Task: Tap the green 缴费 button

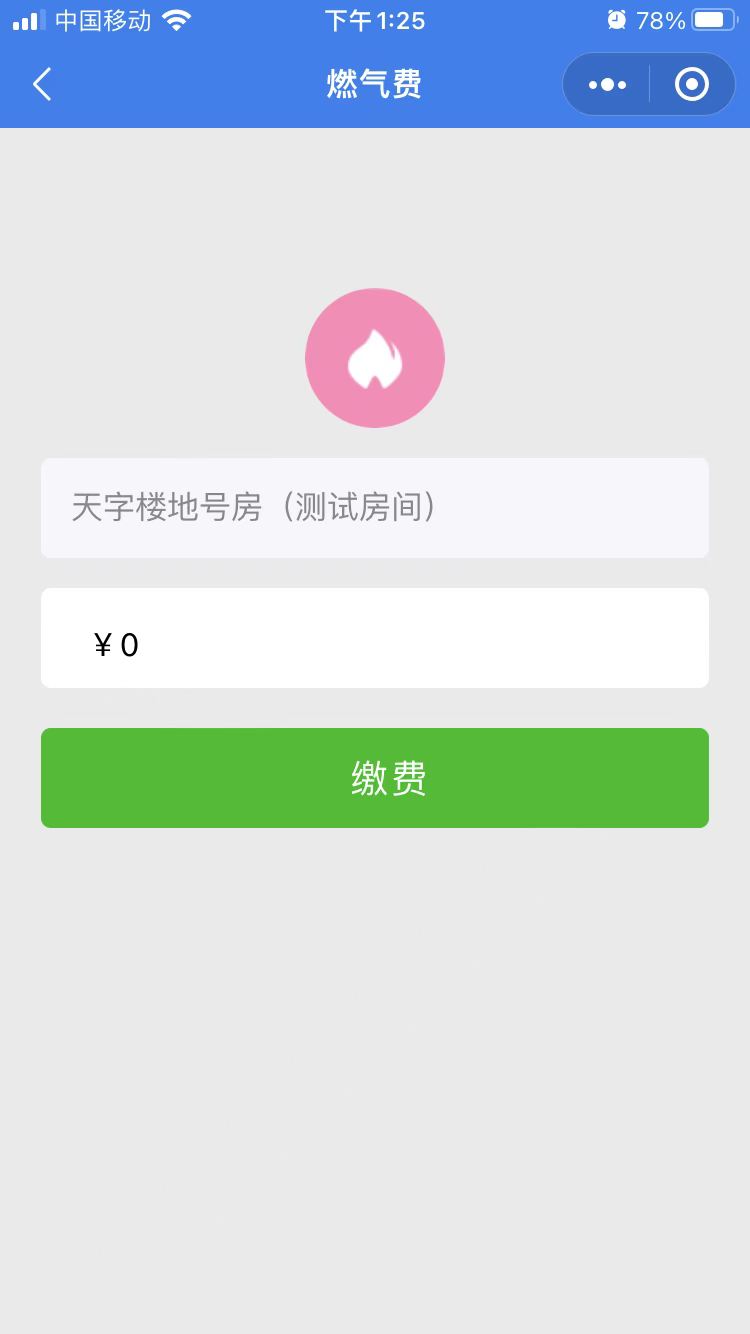Action: click(x=374, y=778)
